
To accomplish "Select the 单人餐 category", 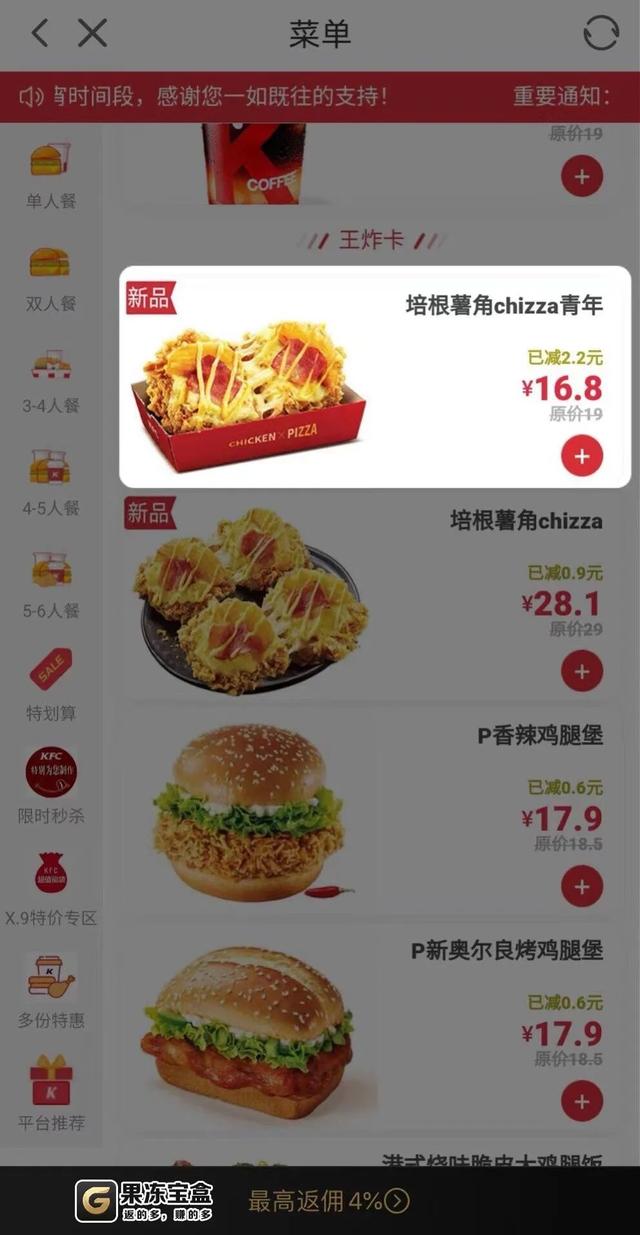I will (50, 175).
